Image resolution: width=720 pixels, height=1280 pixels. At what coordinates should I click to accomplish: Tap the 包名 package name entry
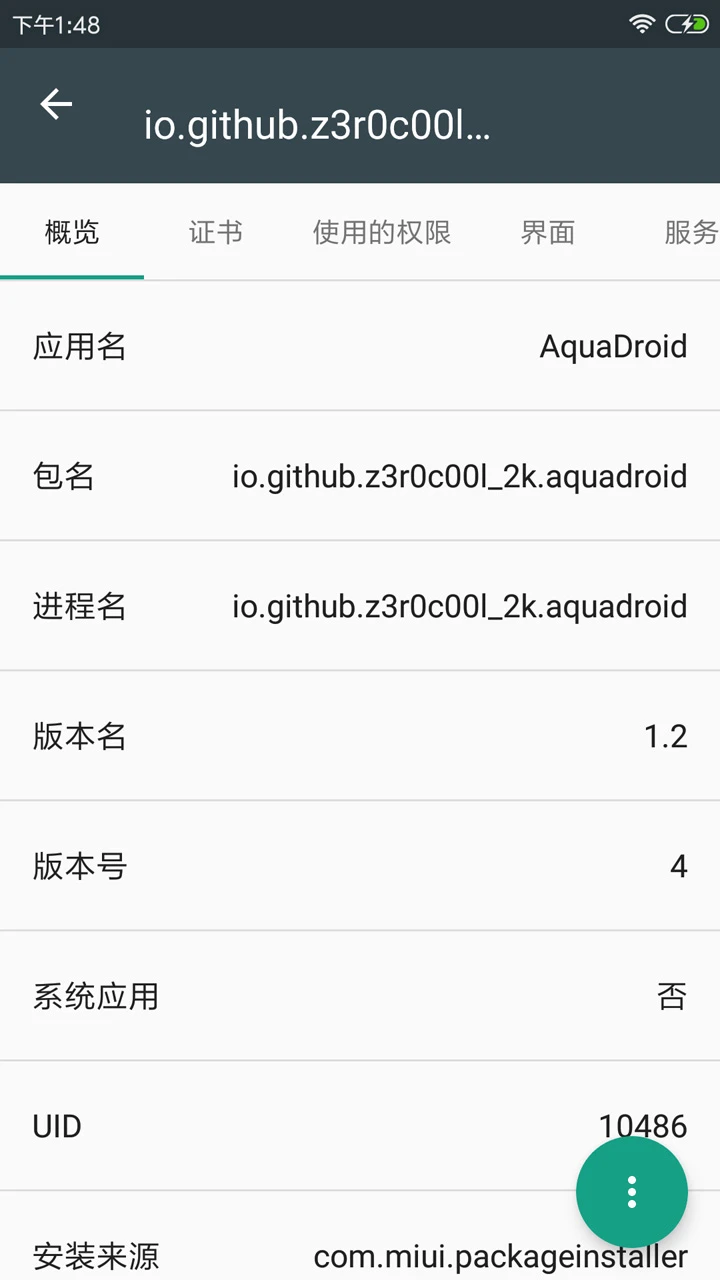(x=360, y=476)
